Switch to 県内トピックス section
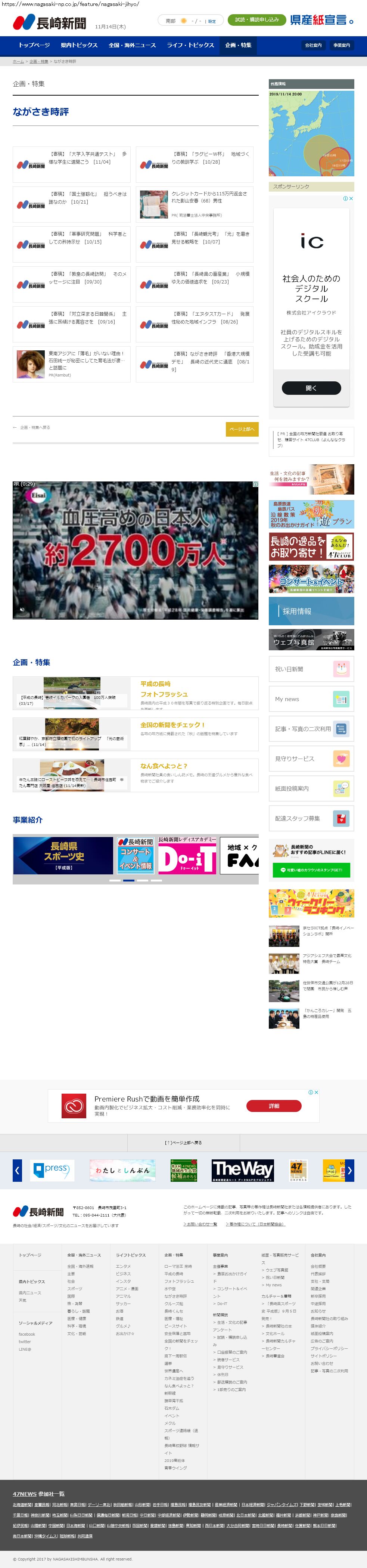The image size is (367, 1568). tap(79, 45)
